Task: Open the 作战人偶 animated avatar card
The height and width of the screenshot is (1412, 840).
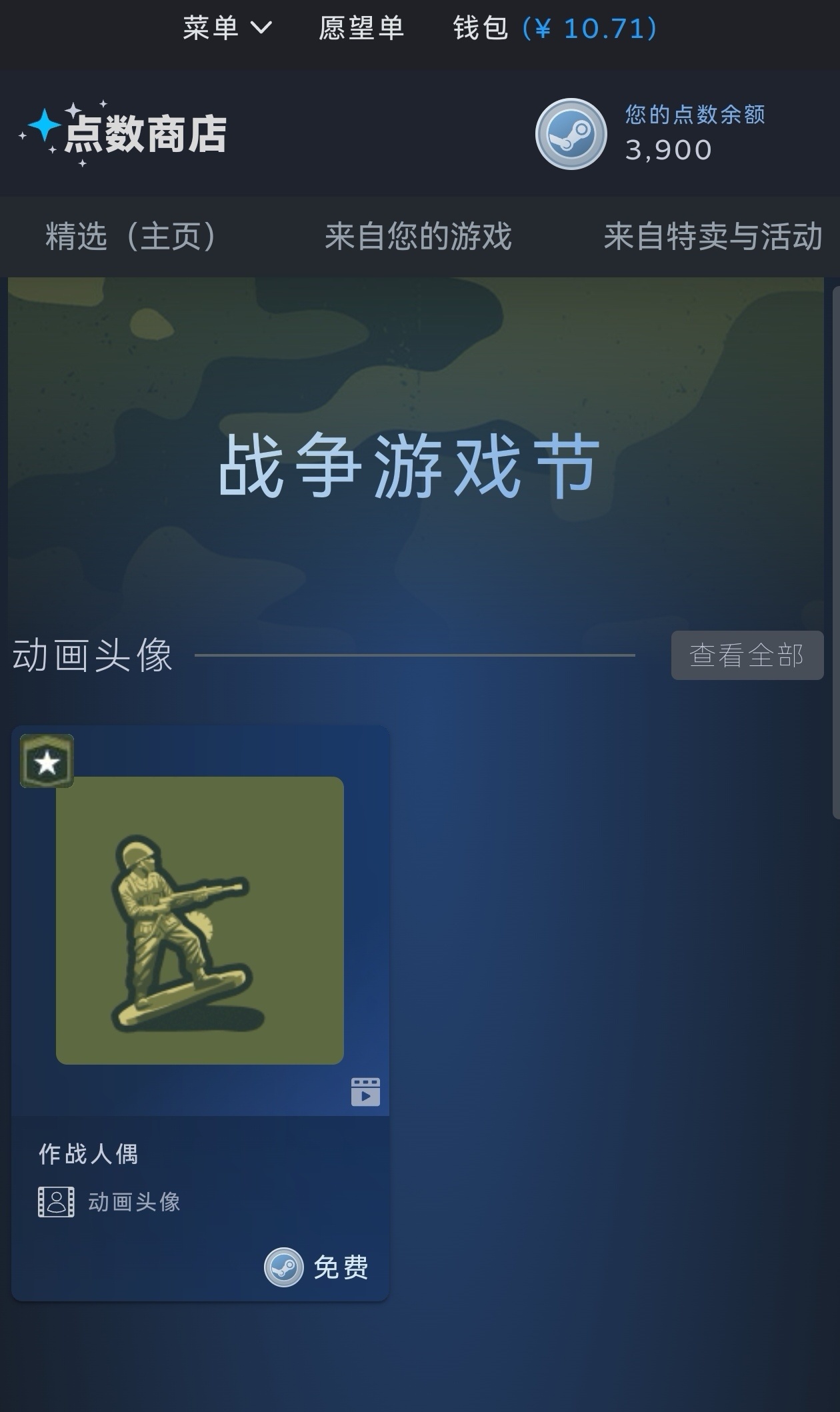Action: pyautogui.click(x=201, y=1013)
